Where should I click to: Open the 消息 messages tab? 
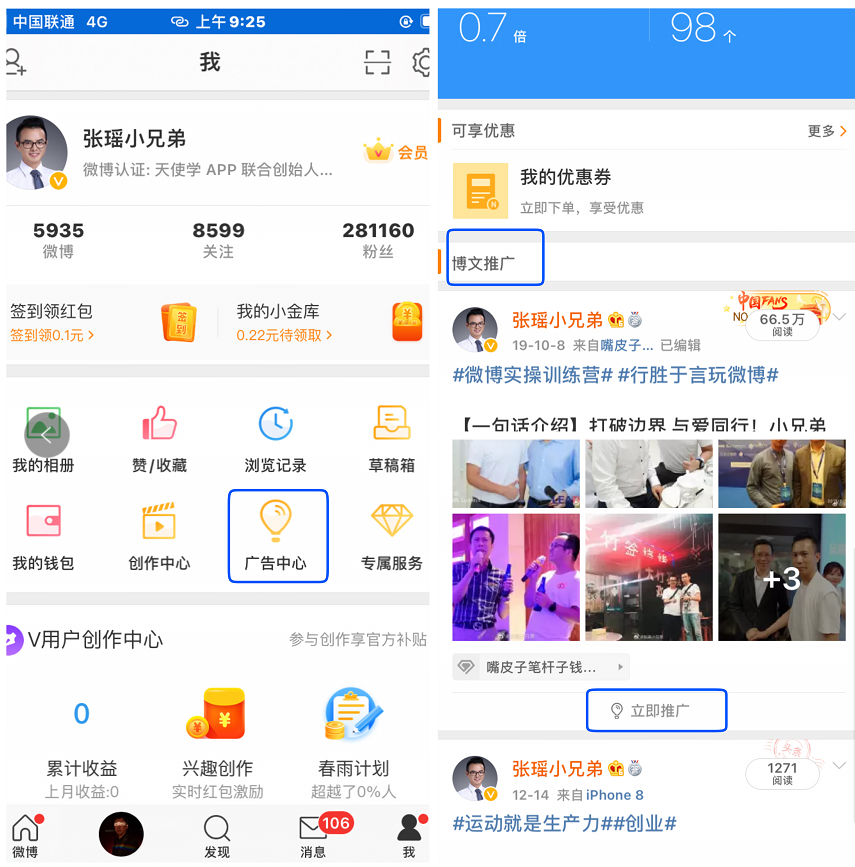click(x=313, y=836)
